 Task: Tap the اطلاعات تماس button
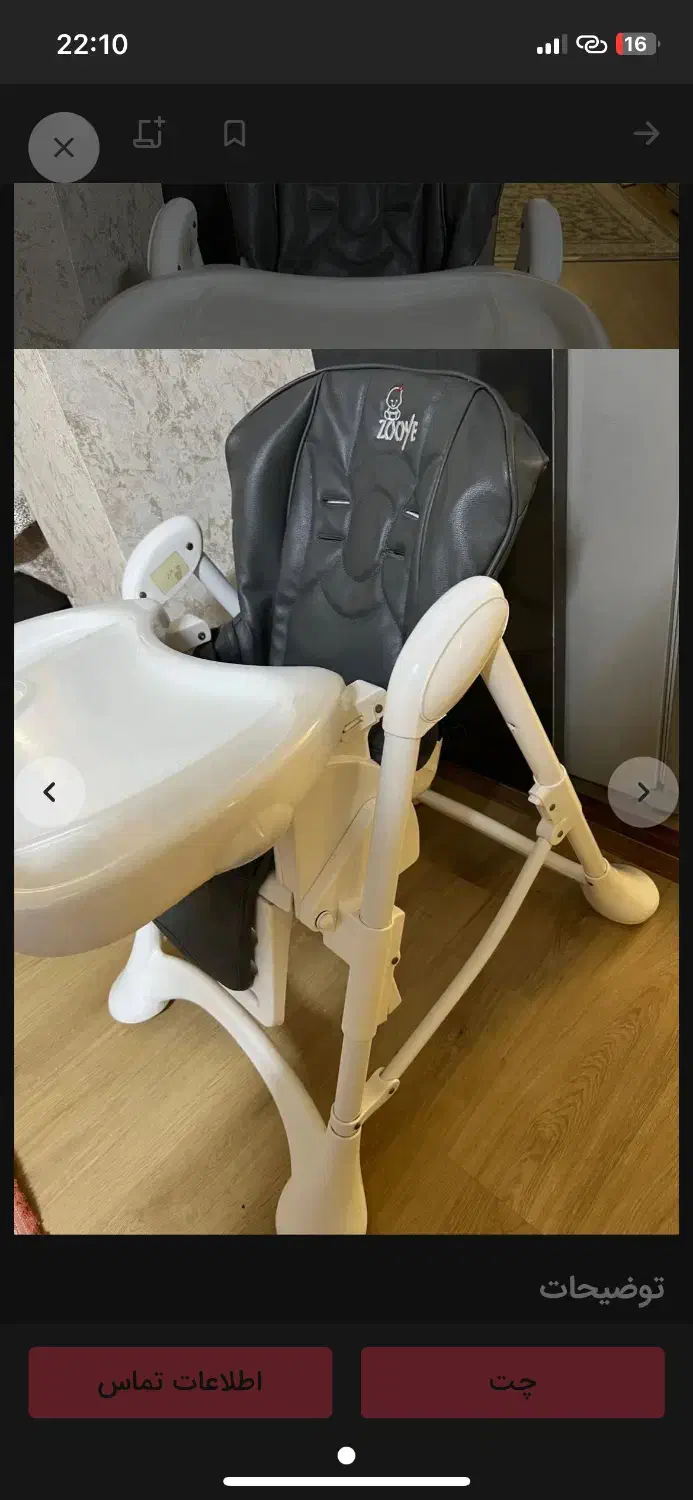tap(180, 1382)
